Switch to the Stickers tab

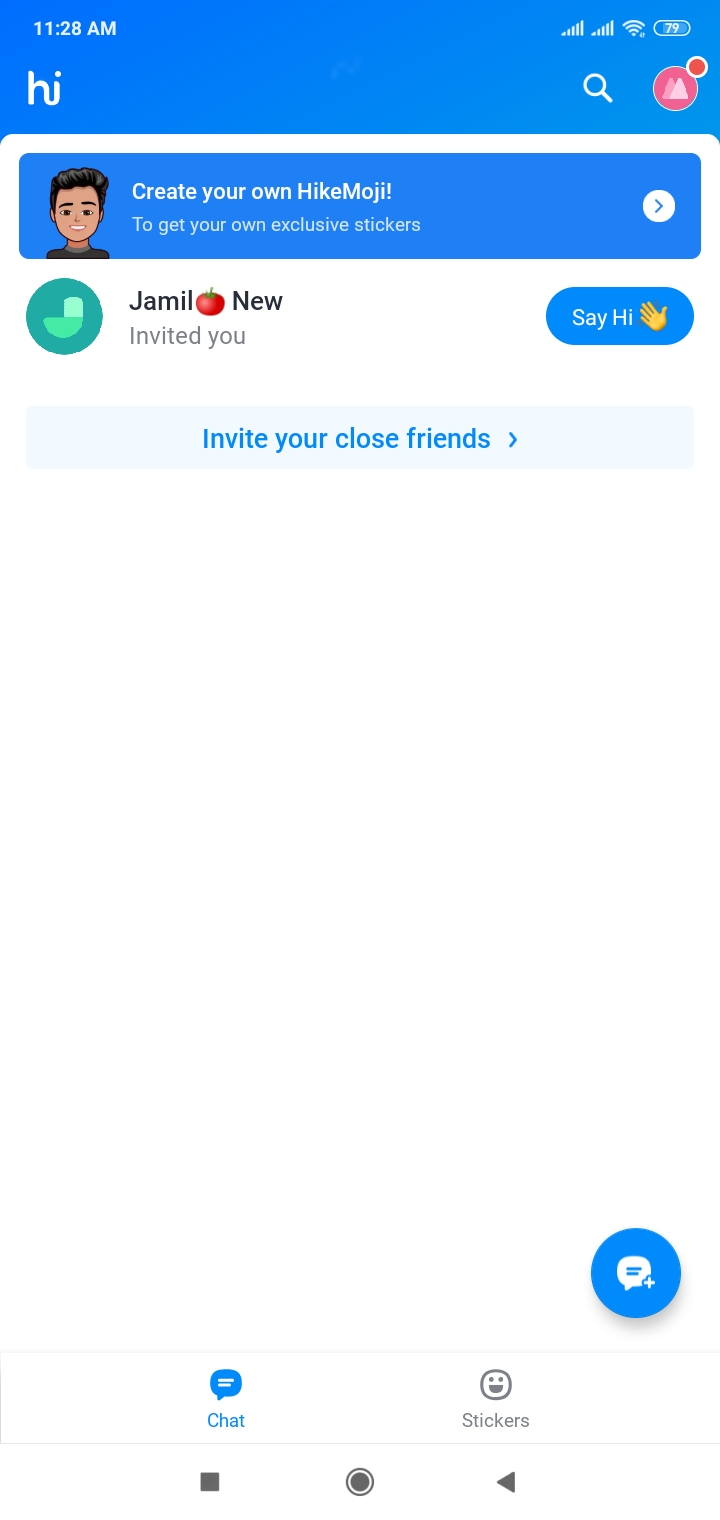tap(495, 1398)
